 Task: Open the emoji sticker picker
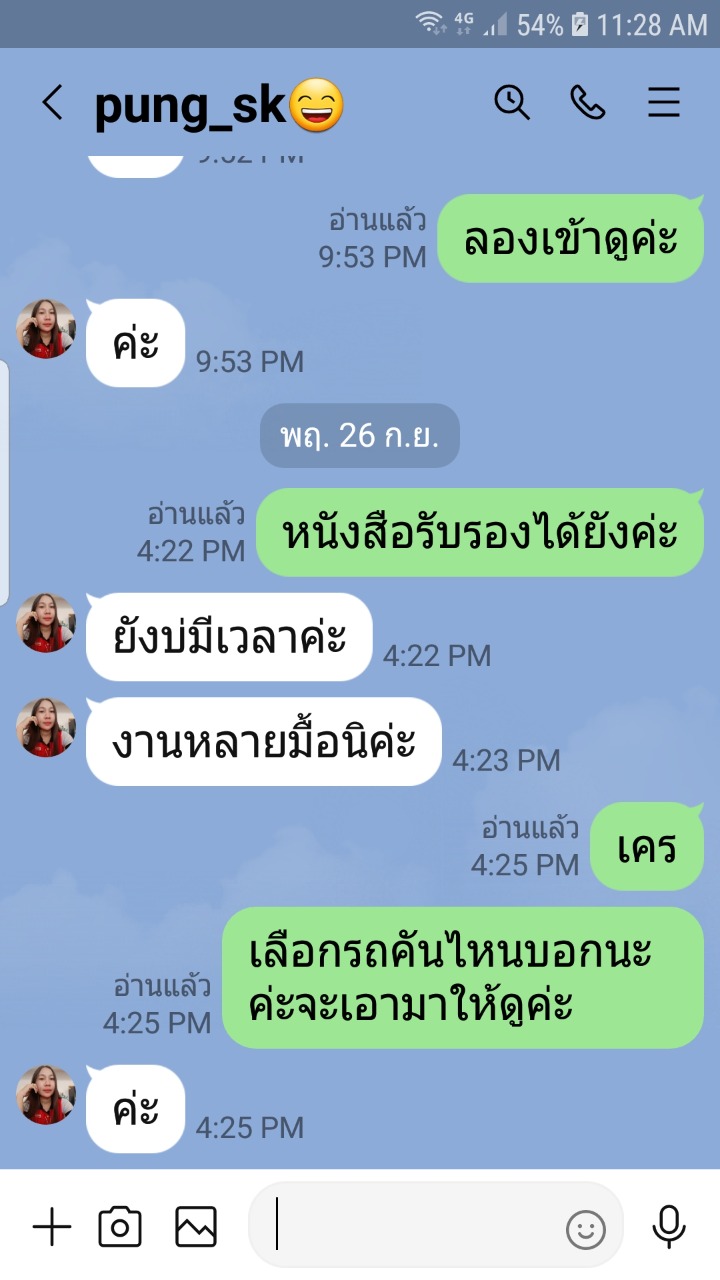(586, 1229)
